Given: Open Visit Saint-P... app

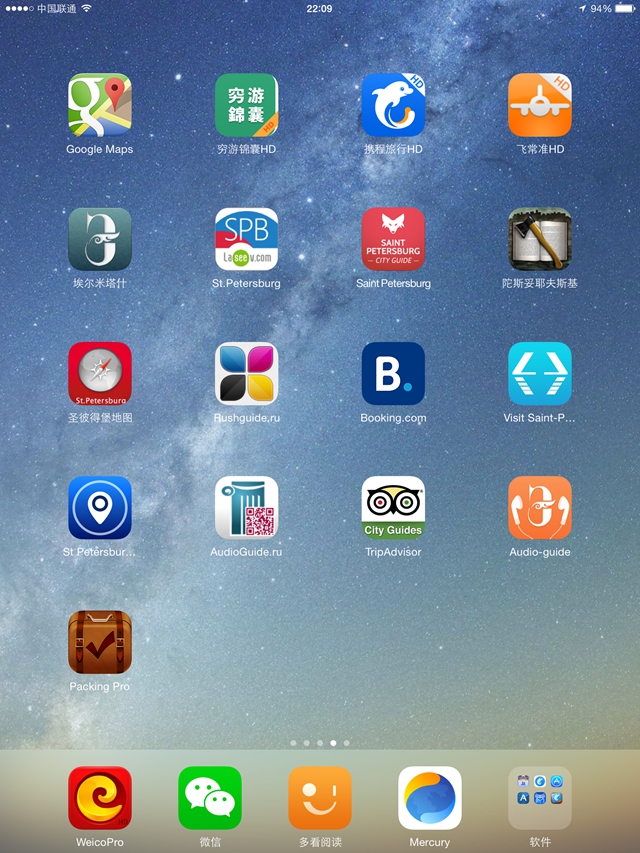Looking at the screenshot, I should click(540, 374).
